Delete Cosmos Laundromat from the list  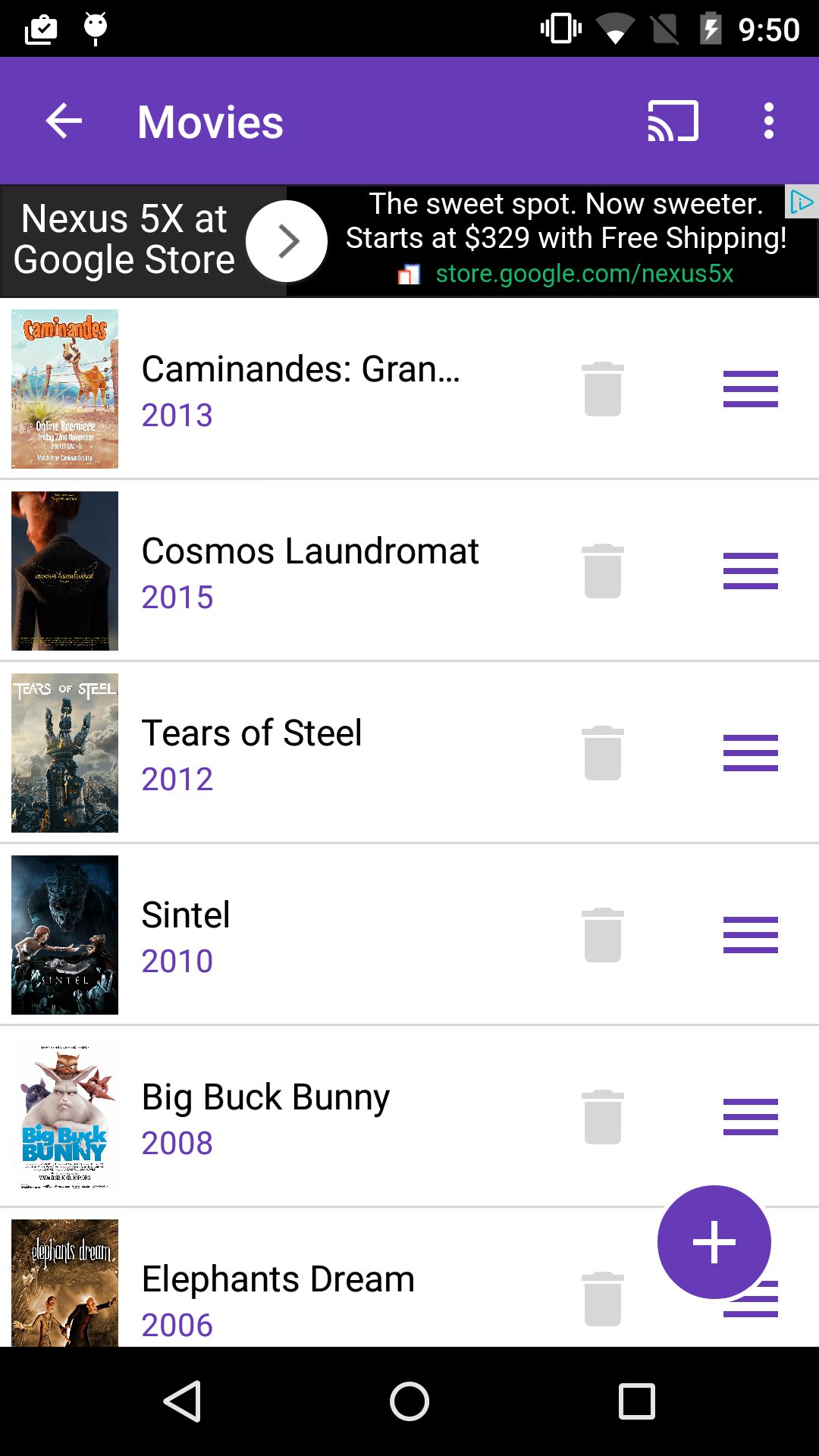coord(603,571)
